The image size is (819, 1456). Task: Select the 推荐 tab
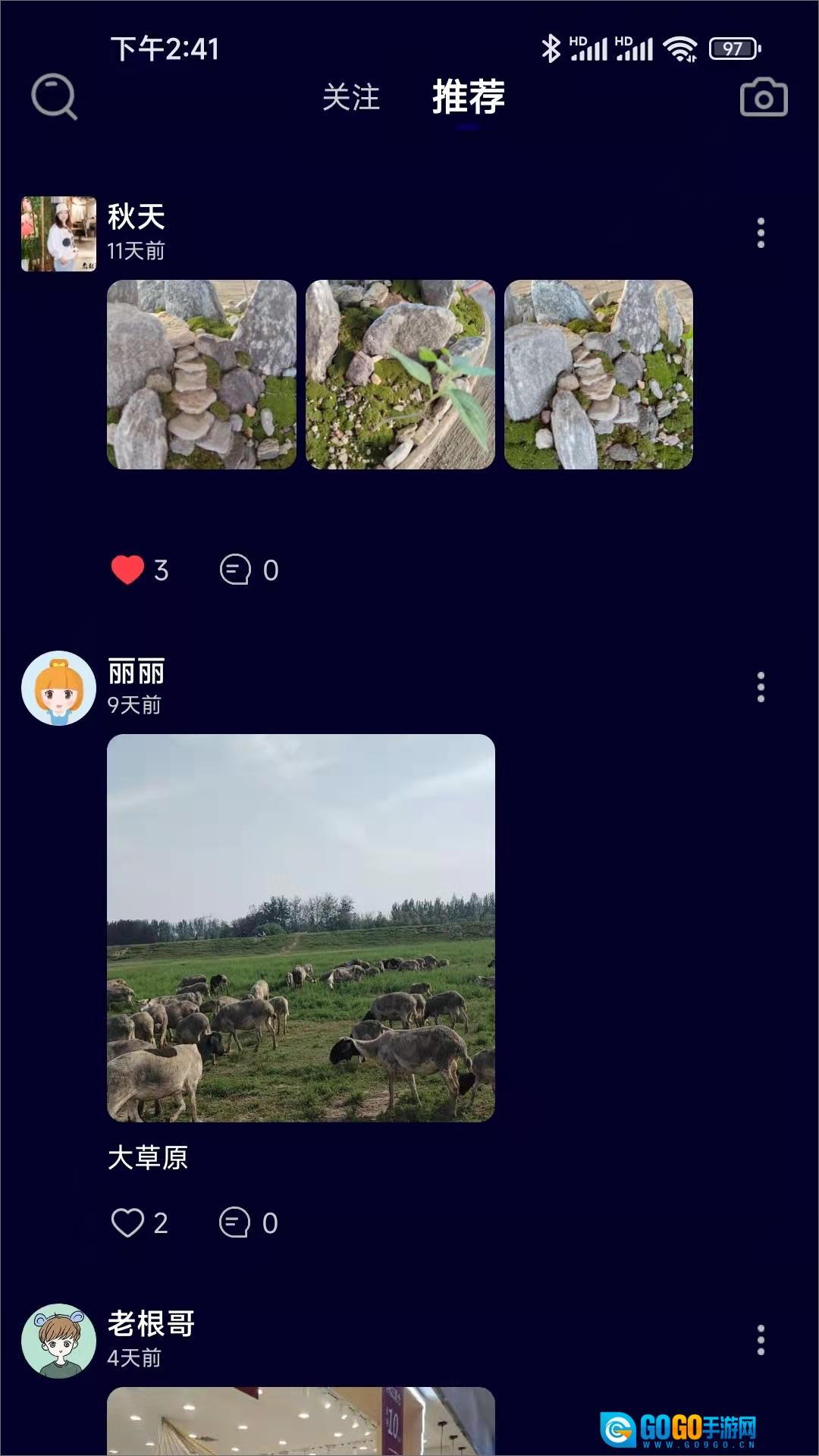[x=467, y=99]
